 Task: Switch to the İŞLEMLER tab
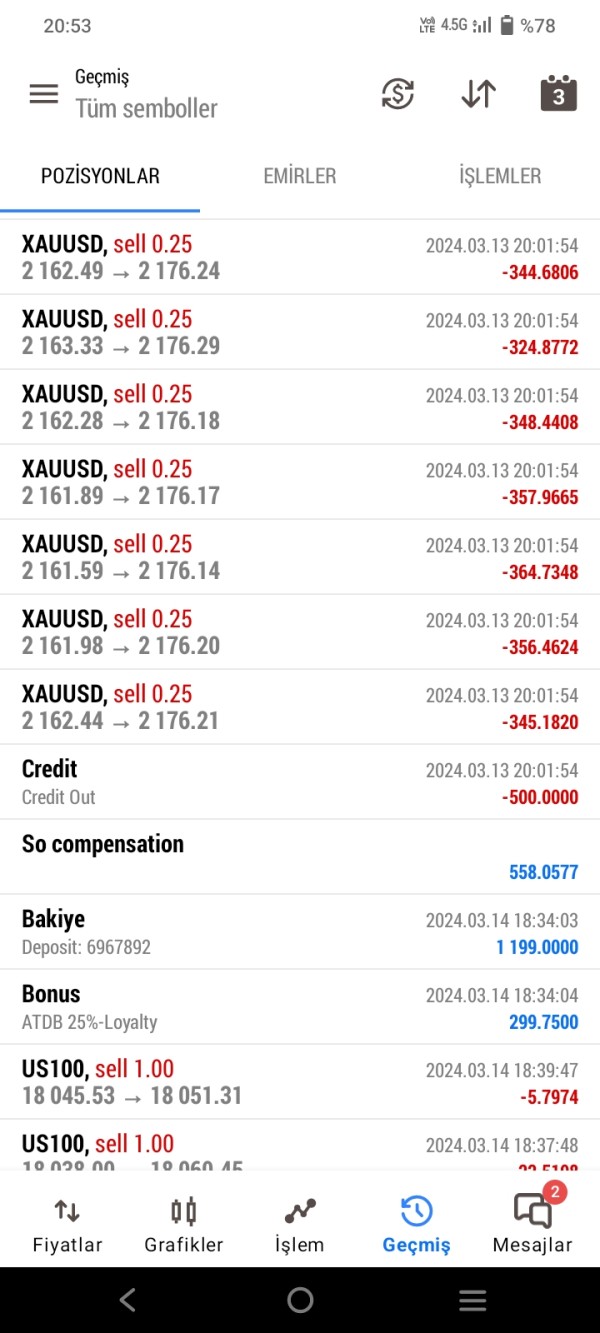(x=500, y=176)
